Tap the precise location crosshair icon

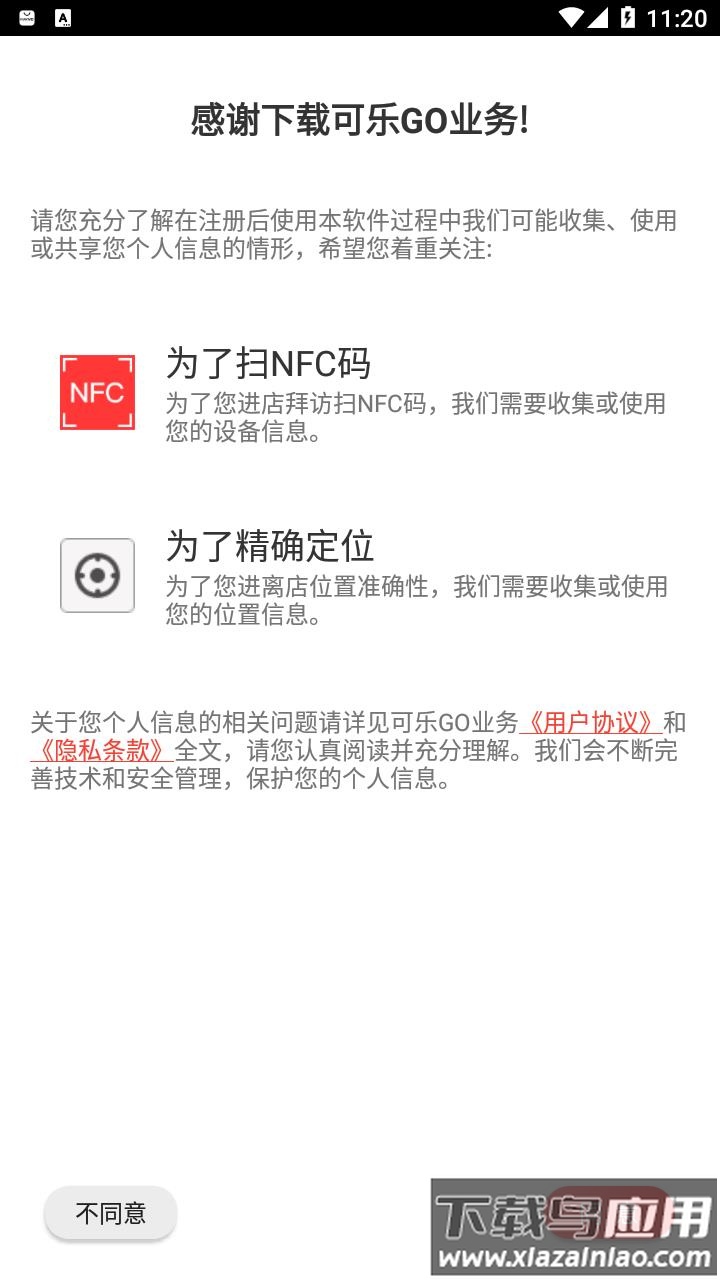pos(97,574)
